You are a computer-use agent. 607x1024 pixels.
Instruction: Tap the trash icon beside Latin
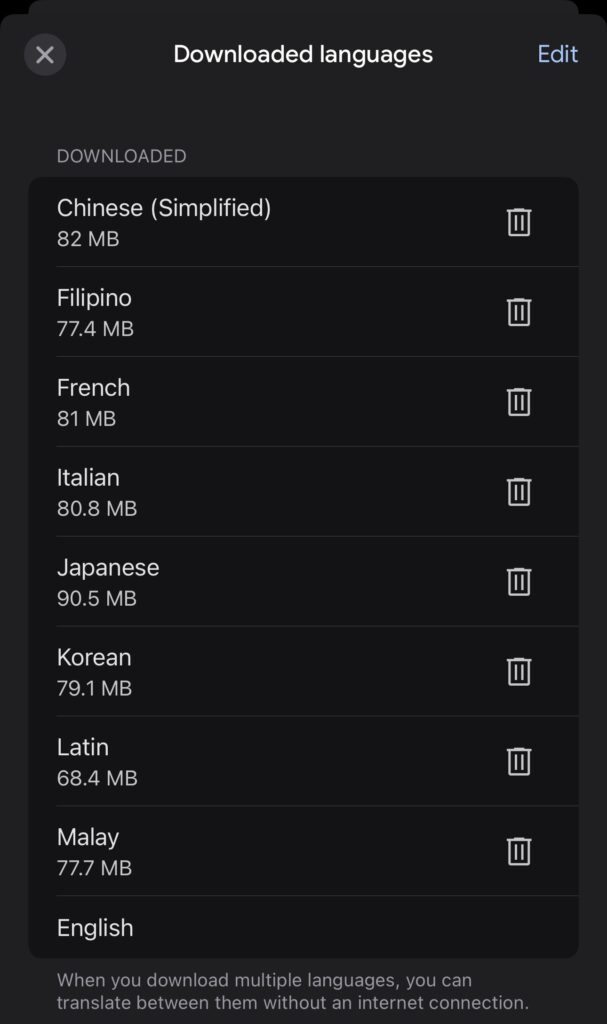(x=518, y=762)
